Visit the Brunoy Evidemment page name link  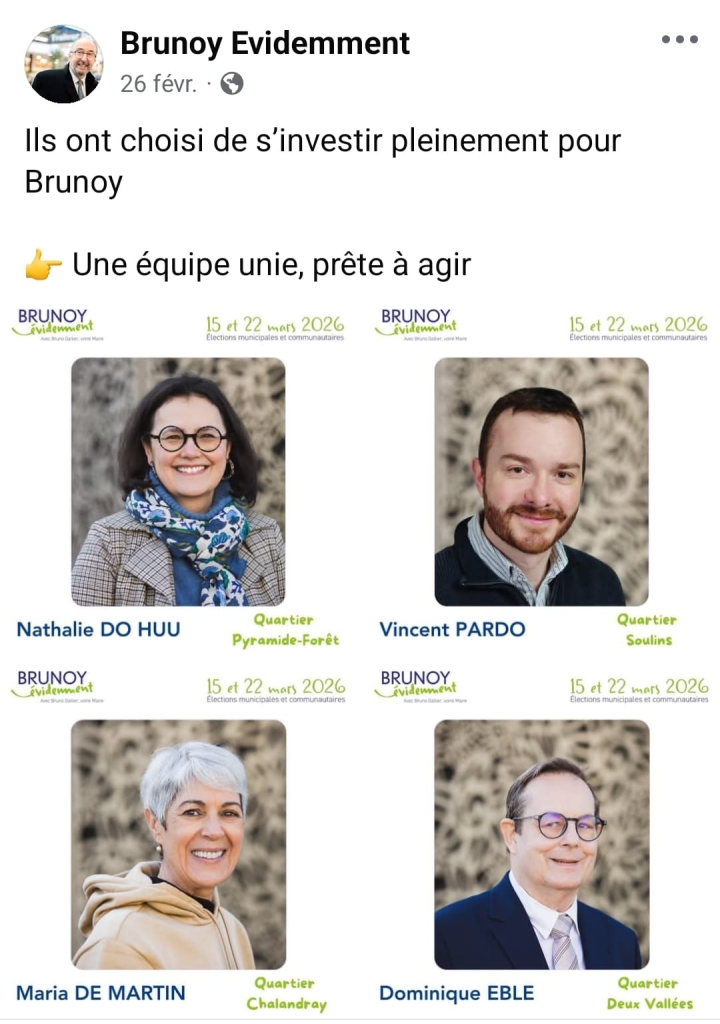[x=265, y=43]
